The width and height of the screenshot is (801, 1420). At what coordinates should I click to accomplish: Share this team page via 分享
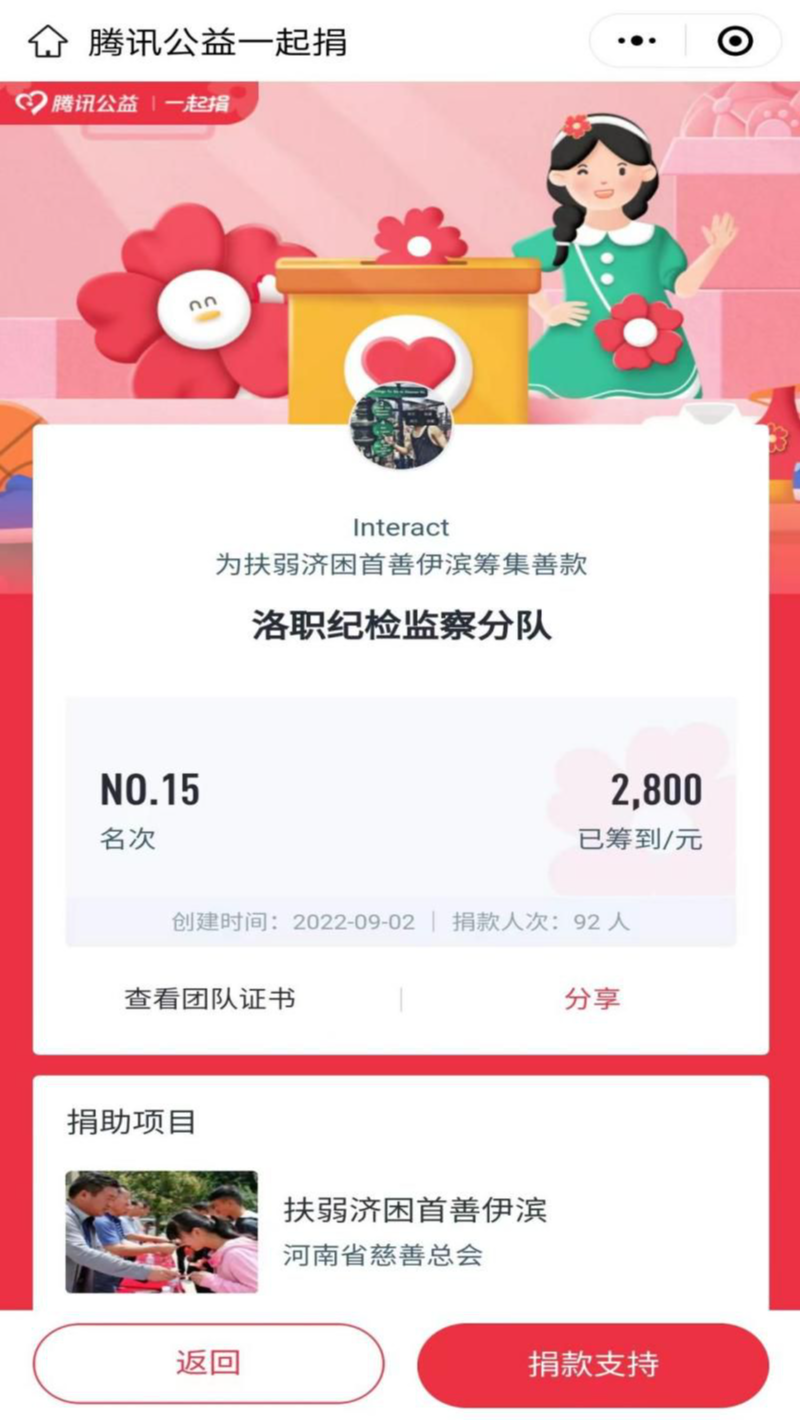591,998
